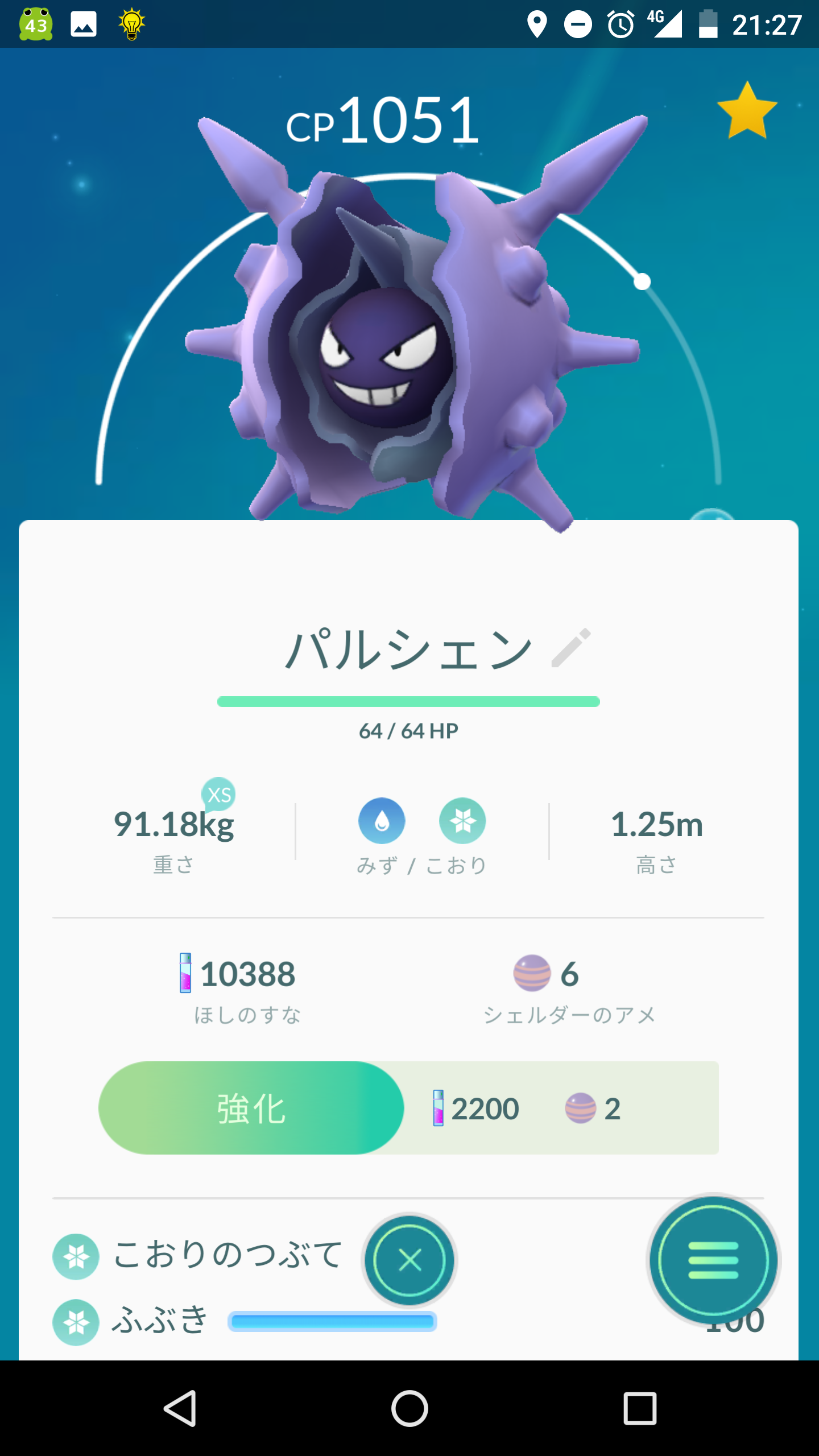Toggle the favorite star for this Pokémon

[747, 111]
